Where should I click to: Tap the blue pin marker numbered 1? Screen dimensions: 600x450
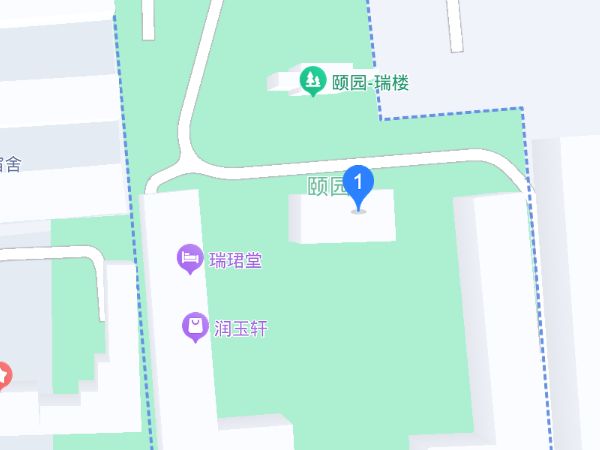point(359,185)
